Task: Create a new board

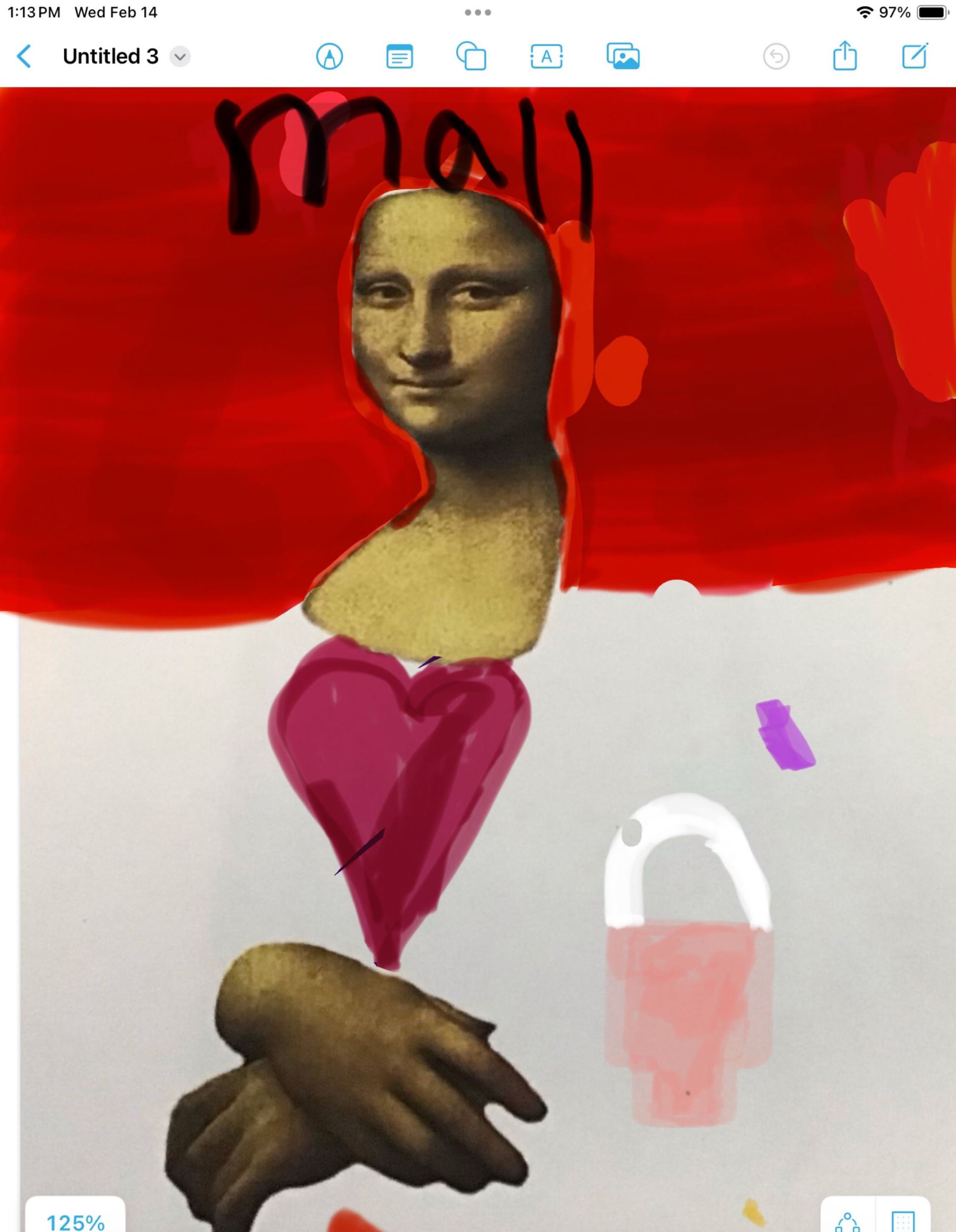Action: pyautogui.click(x=915, y=56)
